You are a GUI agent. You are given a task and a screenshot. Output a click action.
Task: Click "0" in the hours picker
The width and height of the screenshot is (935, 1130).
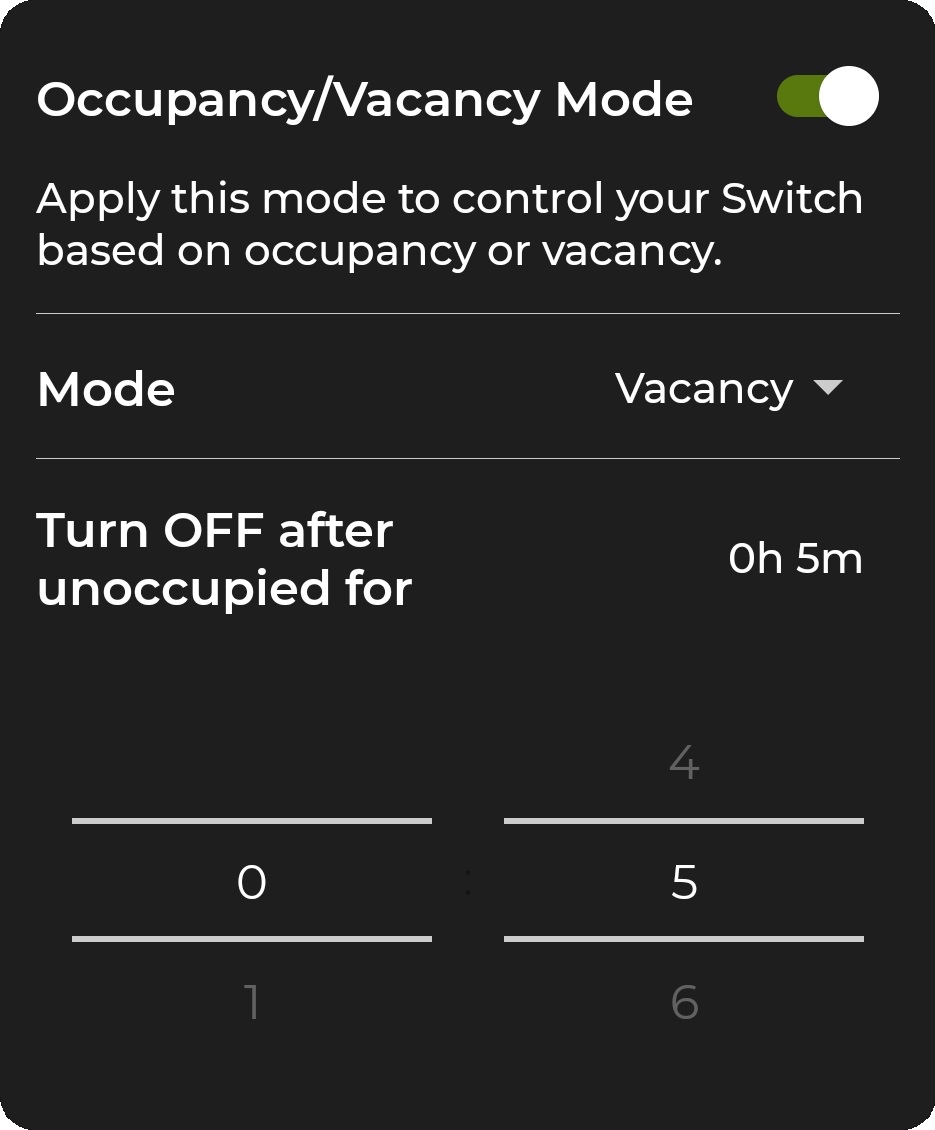(x=251, y=881)
